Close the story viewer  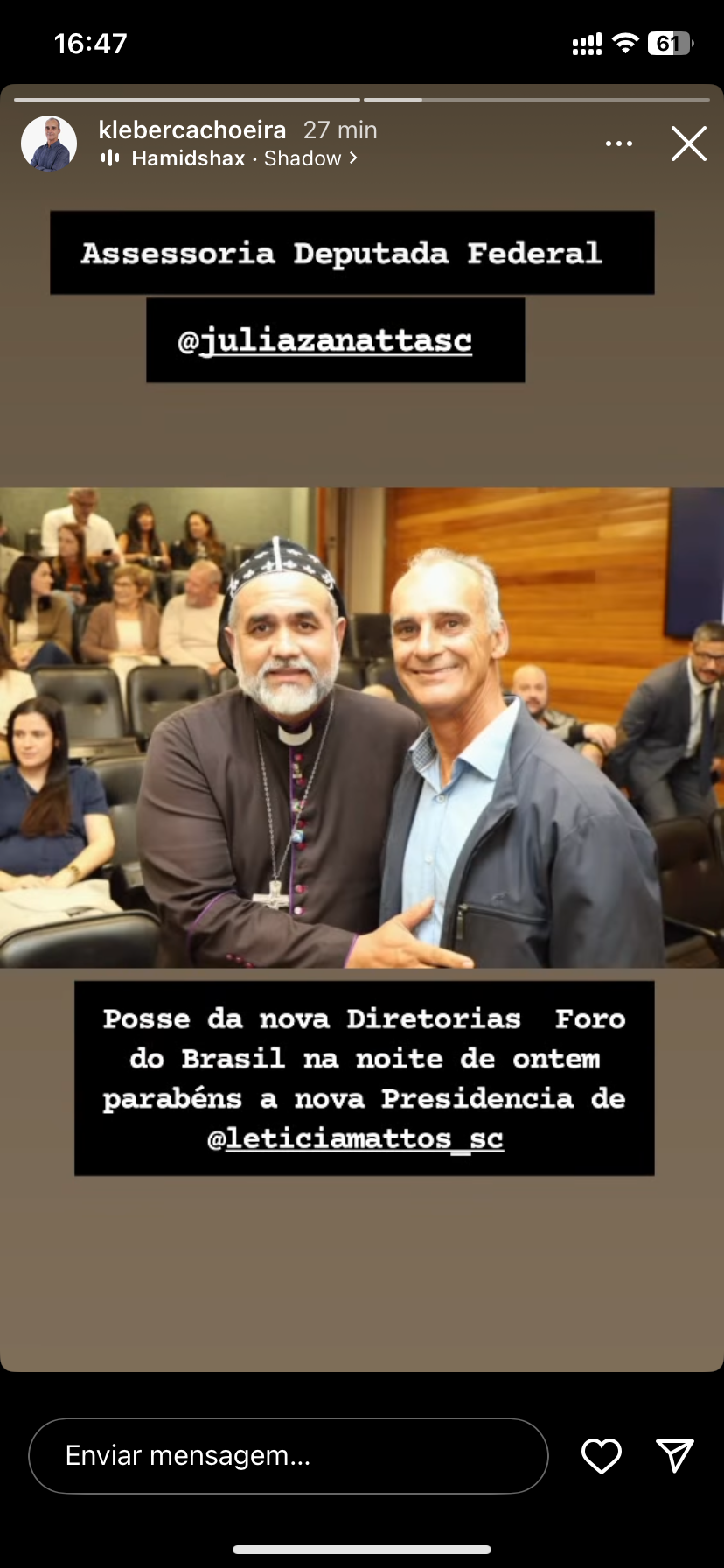point(688,143)
